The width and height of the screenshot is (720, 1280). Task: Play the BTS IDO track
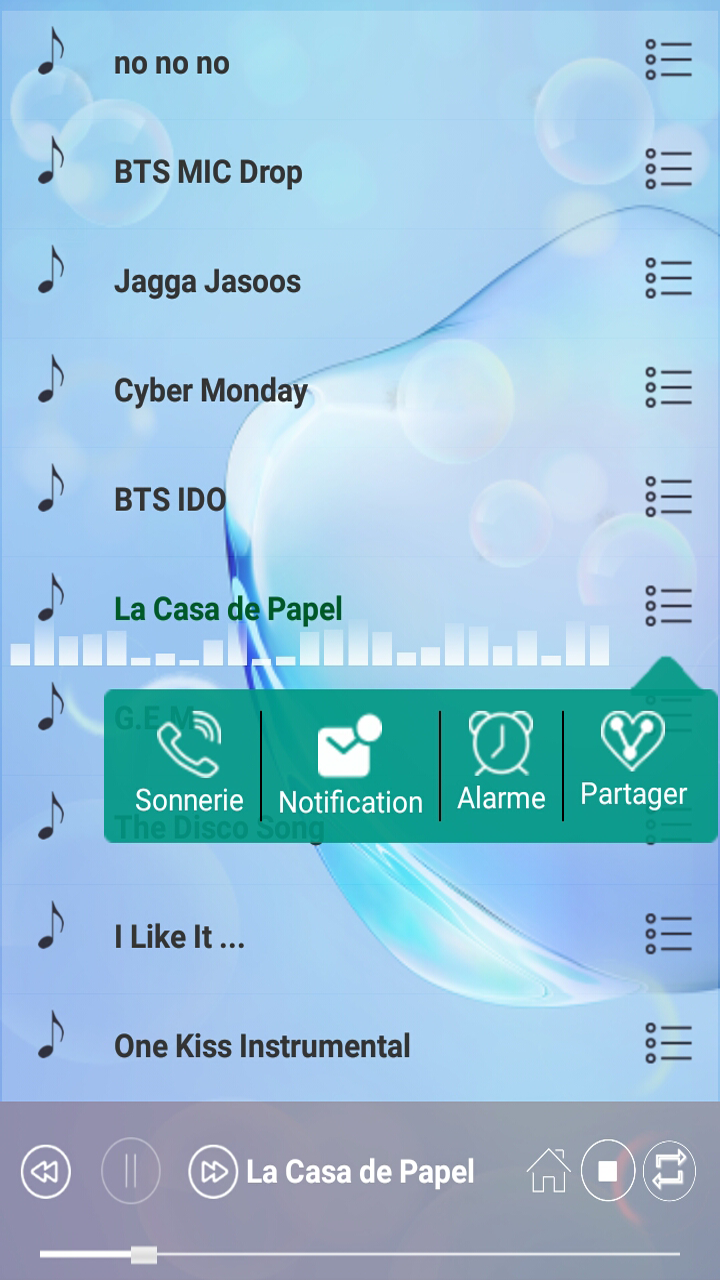tap(170, 499)
